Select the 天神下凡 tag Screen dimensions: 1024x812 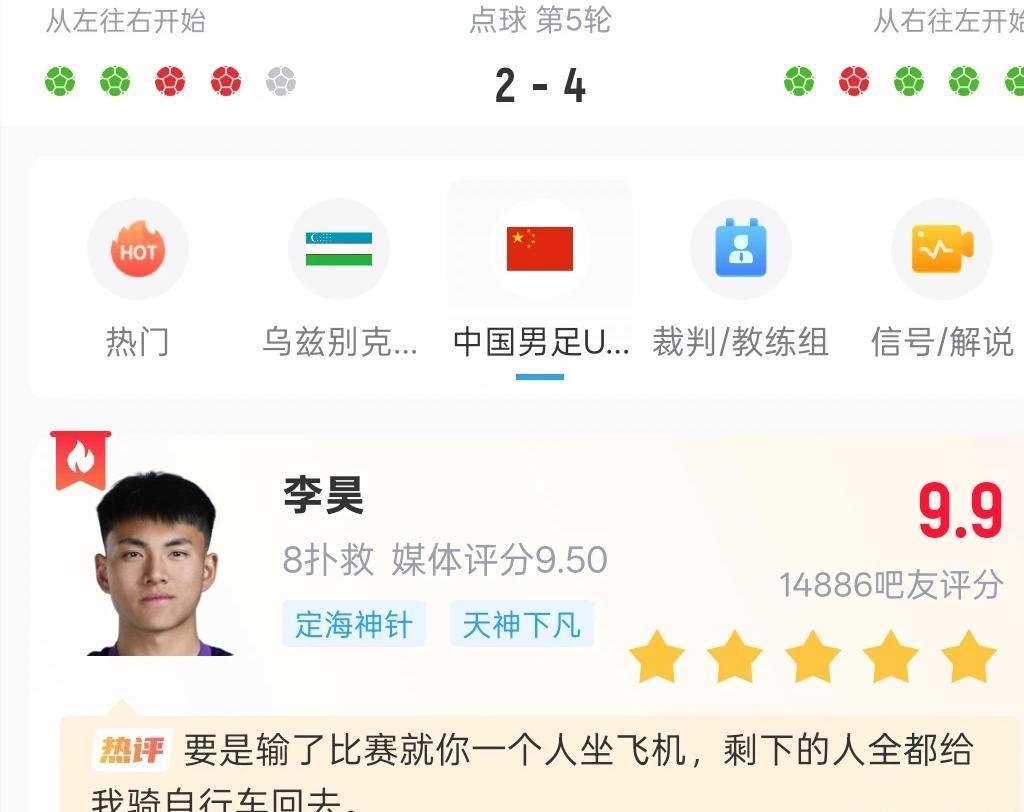pos(521,625)
